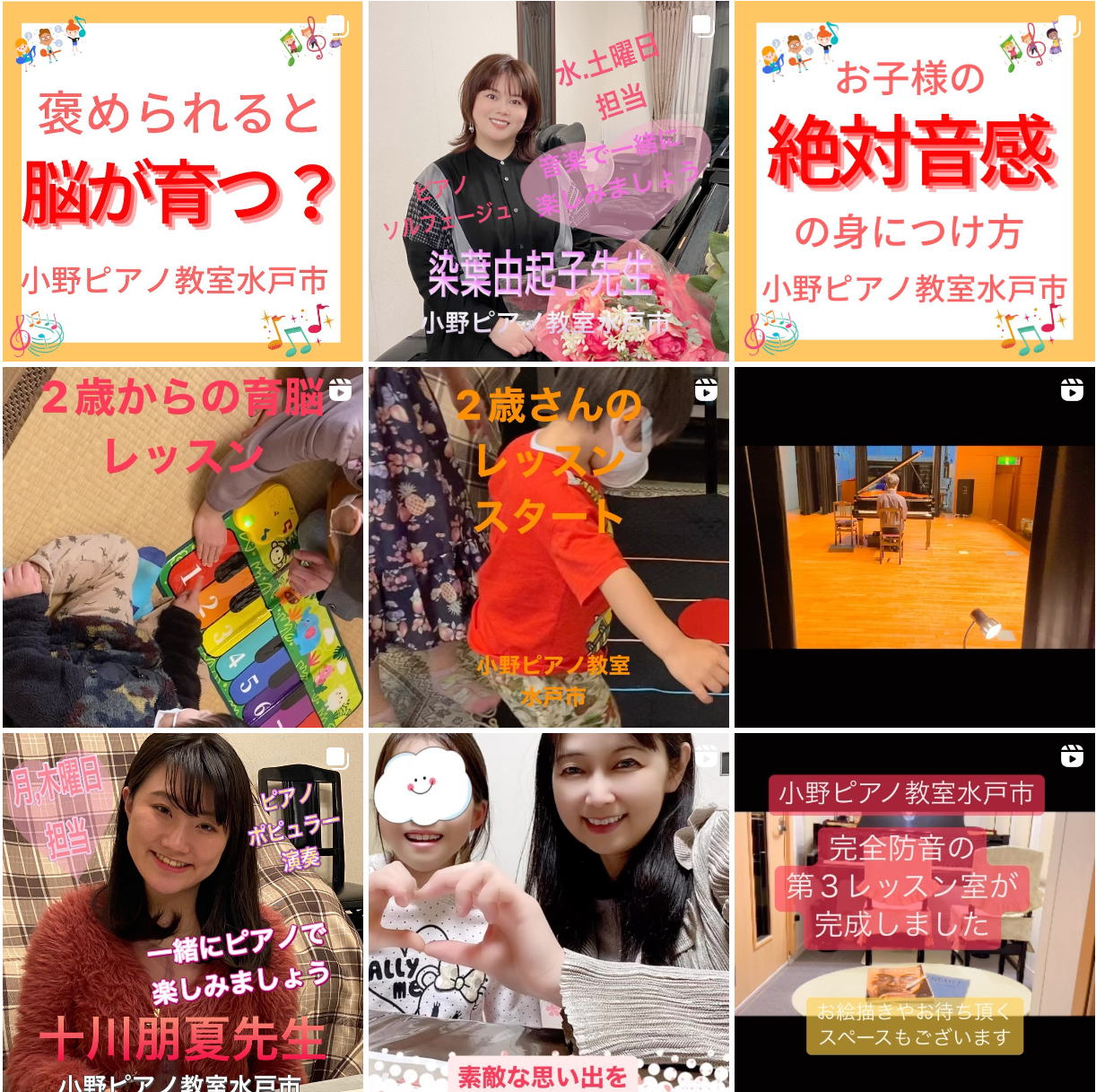View the 染葉由起子先生 teacher introduction post

coord(548,181)
